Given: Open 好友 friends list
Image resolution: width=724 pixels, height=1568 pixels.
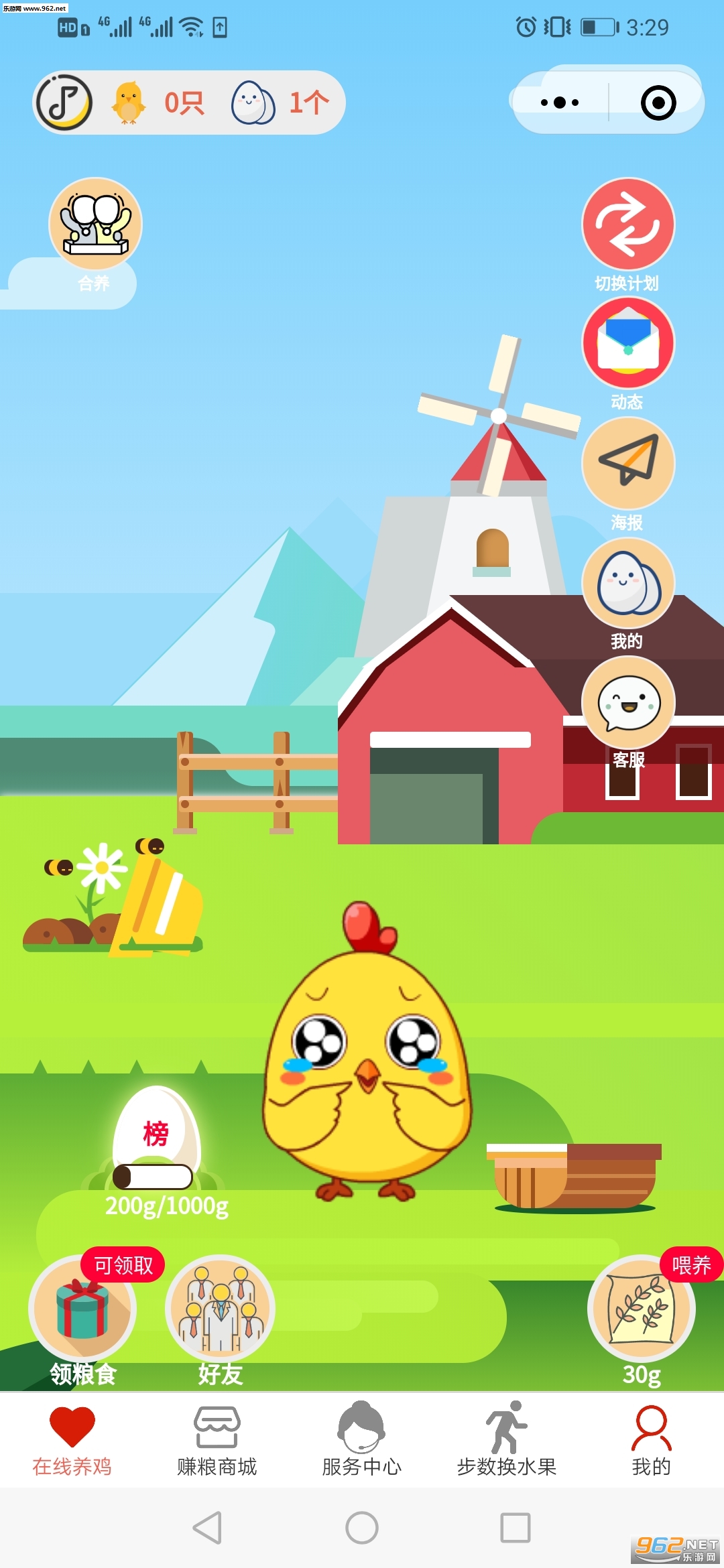Looking at the screenshot, I should pyautogui.click(x=220, y=1309).
